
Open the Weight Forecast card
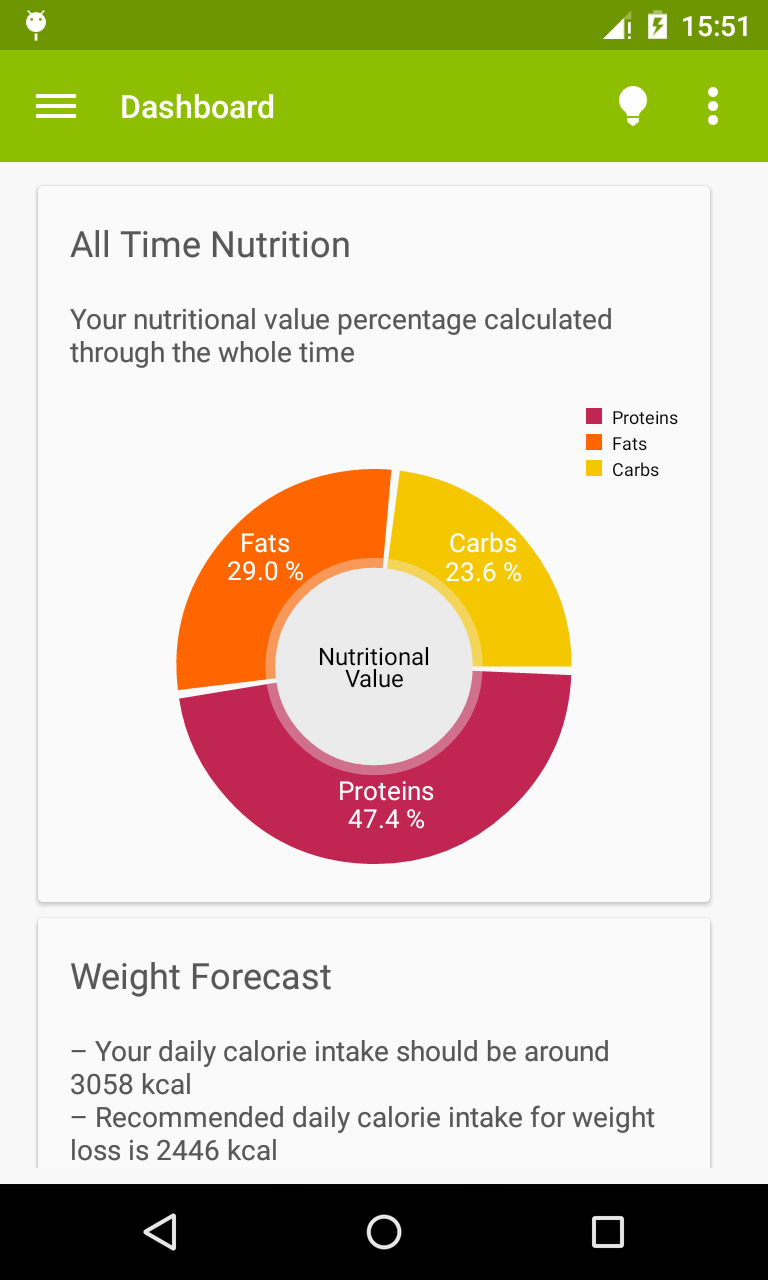[374, 1040]
